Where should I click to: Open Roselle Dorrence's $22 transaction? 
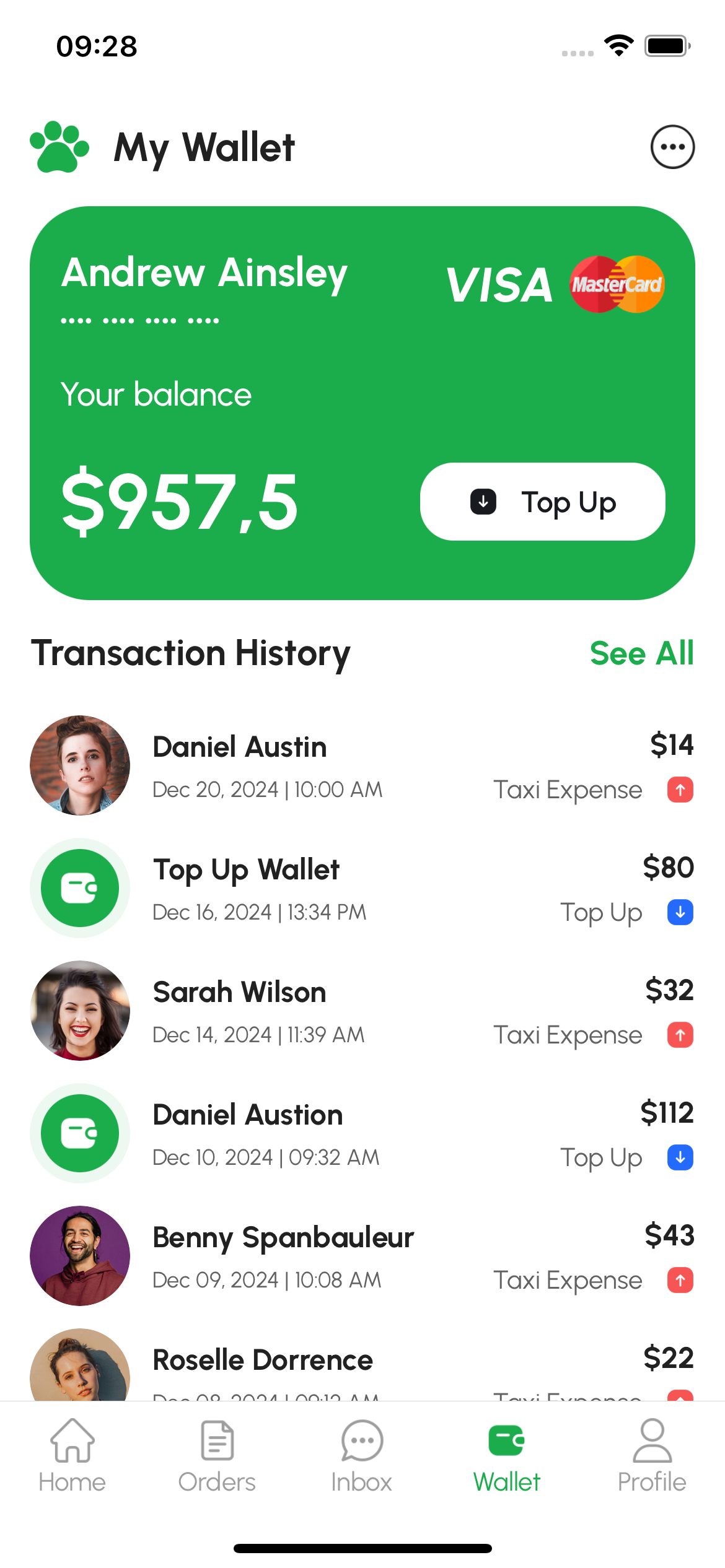pos(362,1366)
